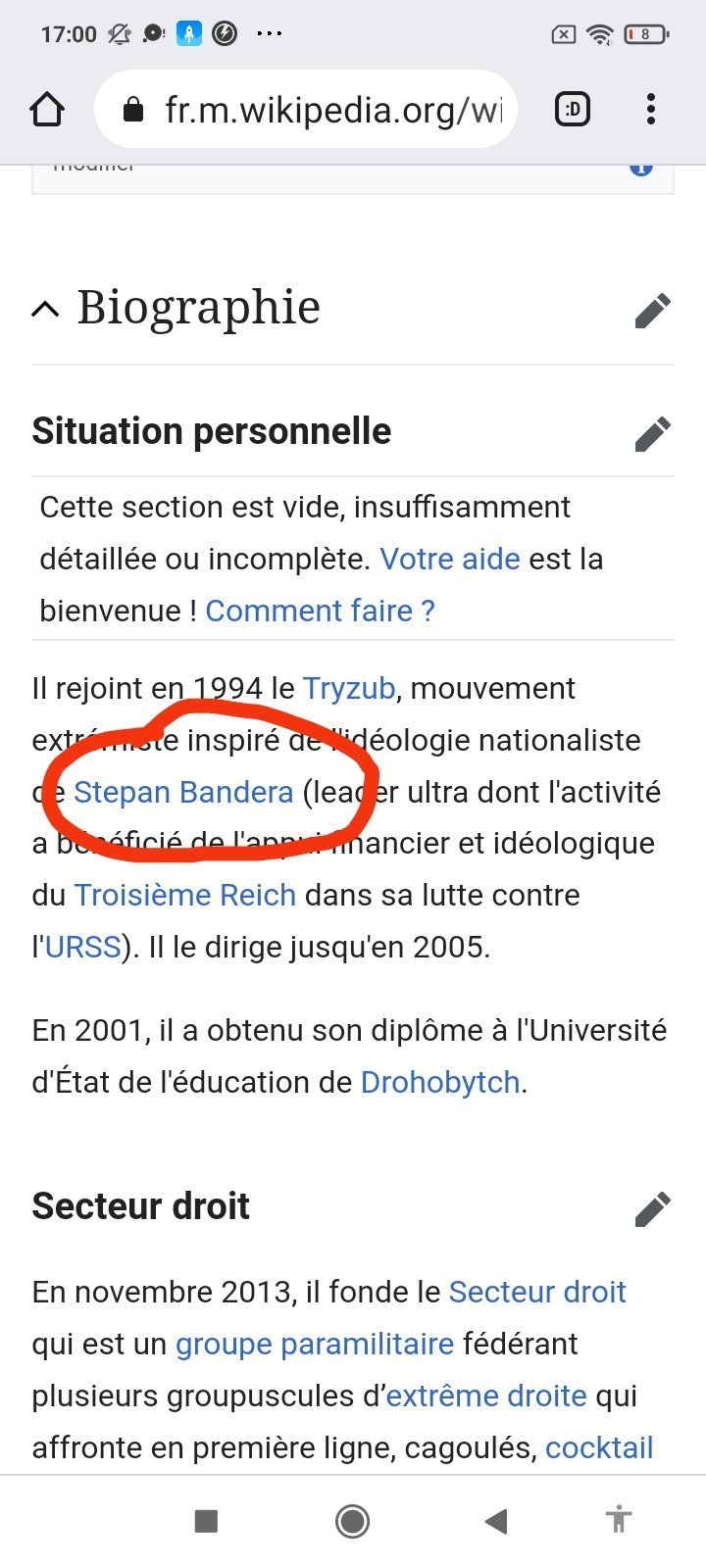Tap the fr.m.wikipedia.org address bar
Viewport: 706px width, 1568px height.
(x=306, y=110)
